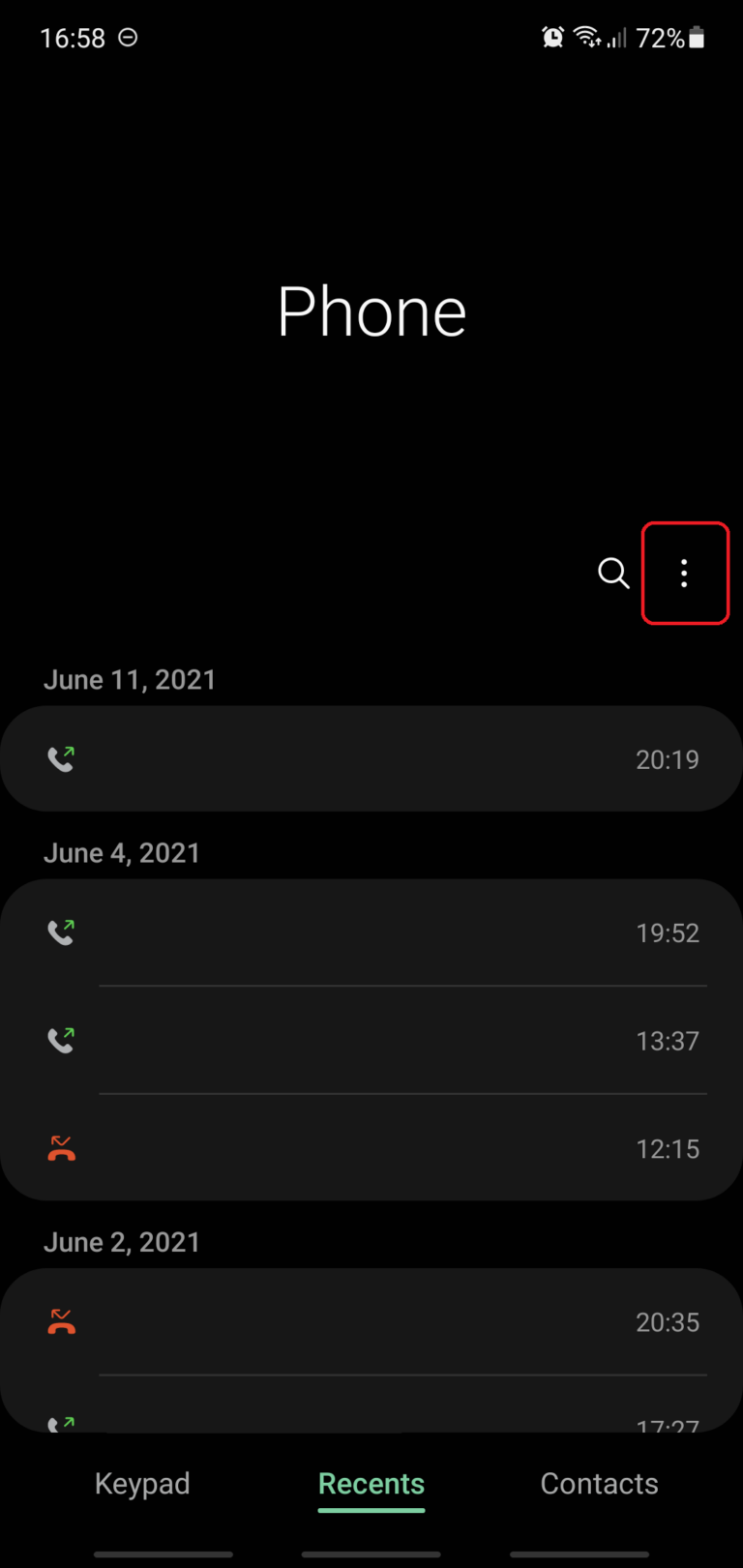
Task: Switch to the Keypad tab
Action: (x=142, y=1483)
